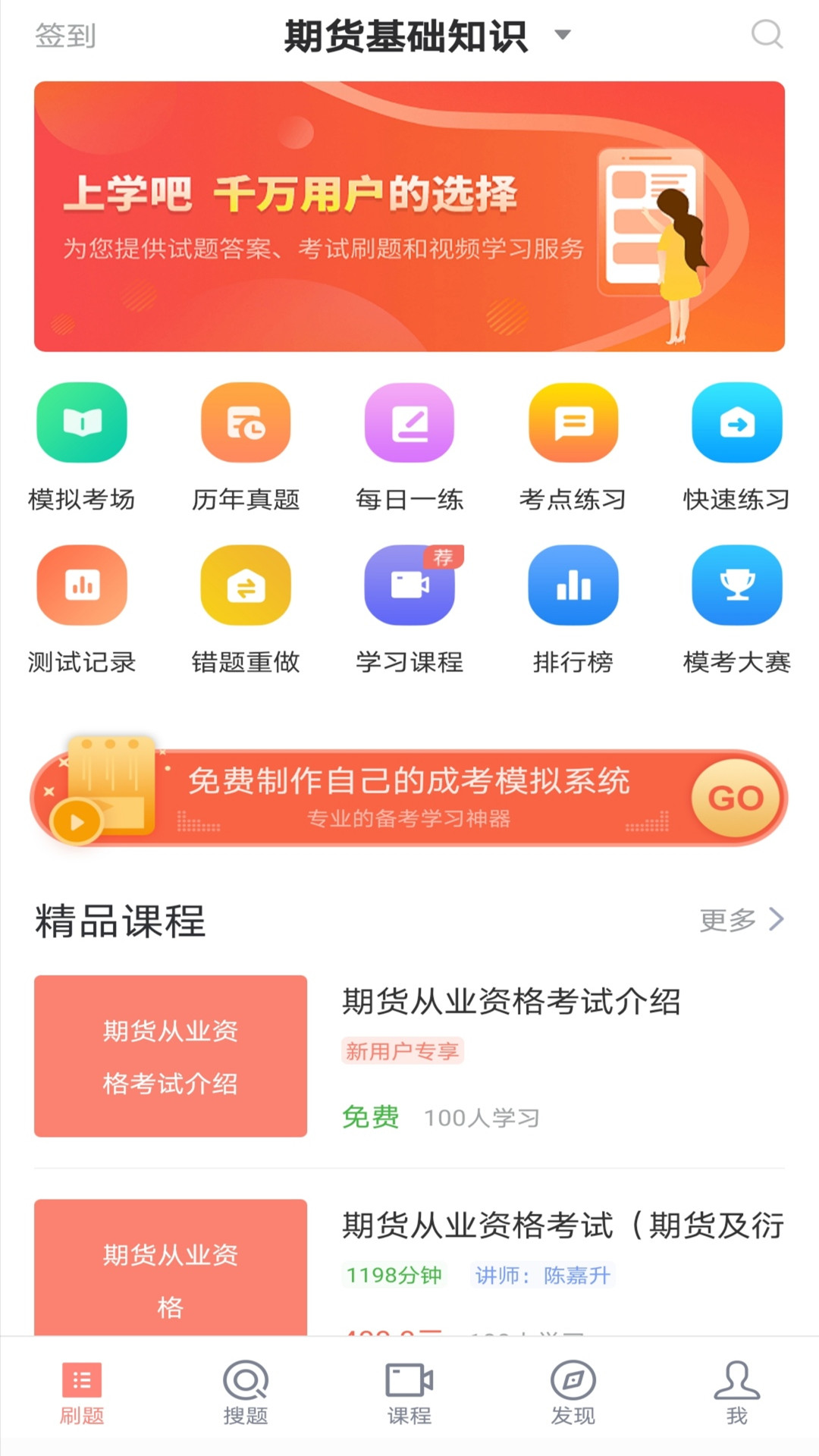Open the 上学吧 promotional banner

pyautogui.click(x=409, y=216)
